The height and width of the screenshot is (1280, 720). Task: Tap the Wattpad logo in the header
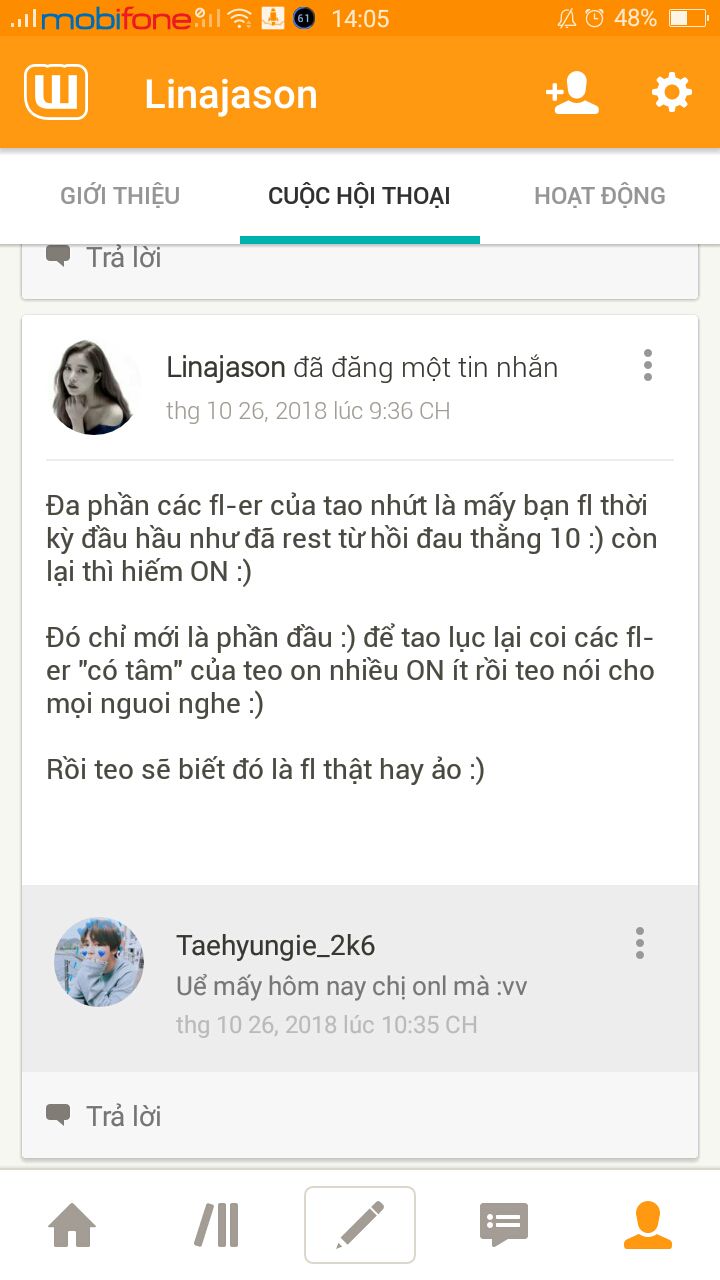pyautogui.click(x=56, y=93)
